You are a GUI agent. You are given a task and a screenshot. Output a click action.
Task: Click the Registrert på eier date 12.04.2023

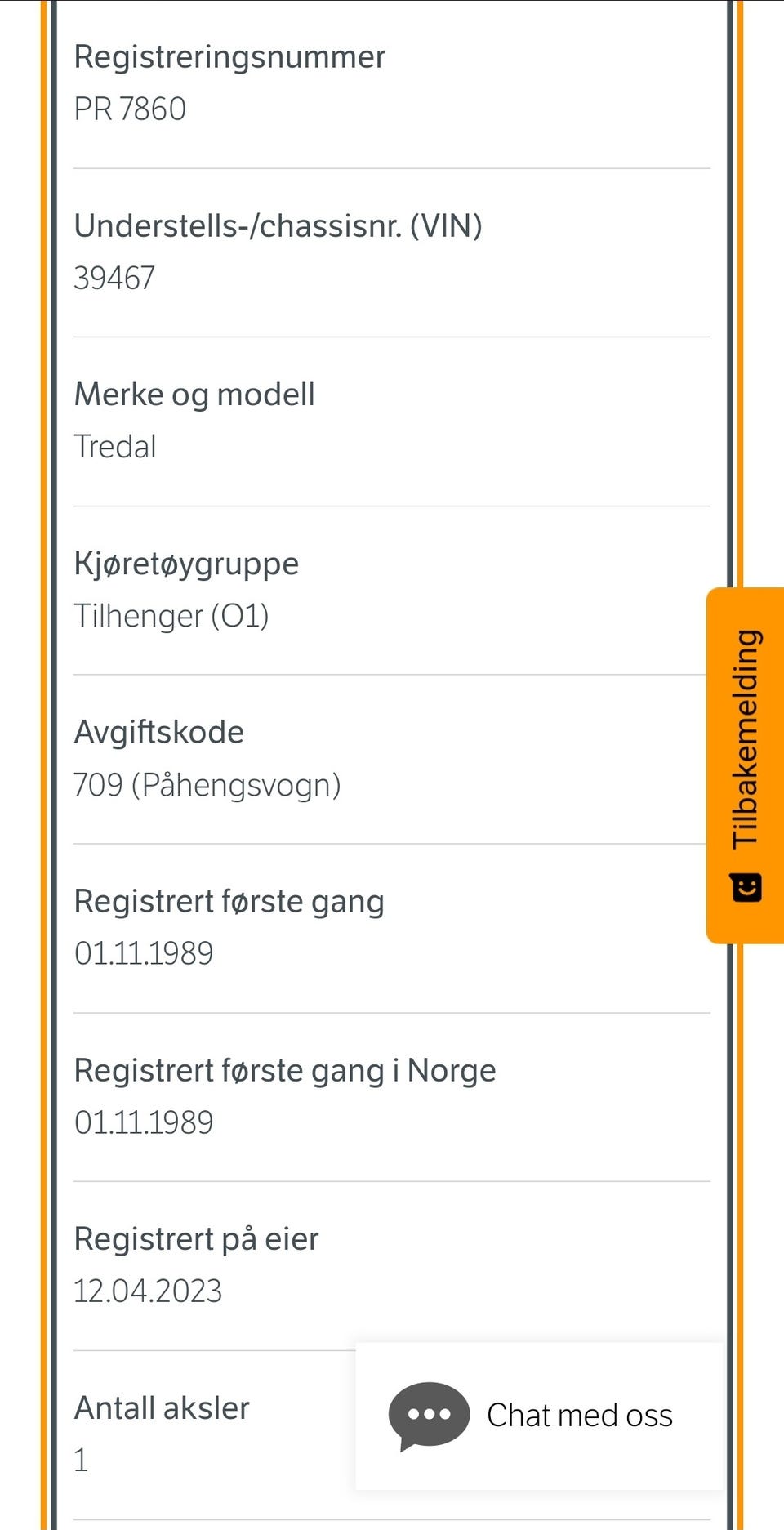point(149,1291)
